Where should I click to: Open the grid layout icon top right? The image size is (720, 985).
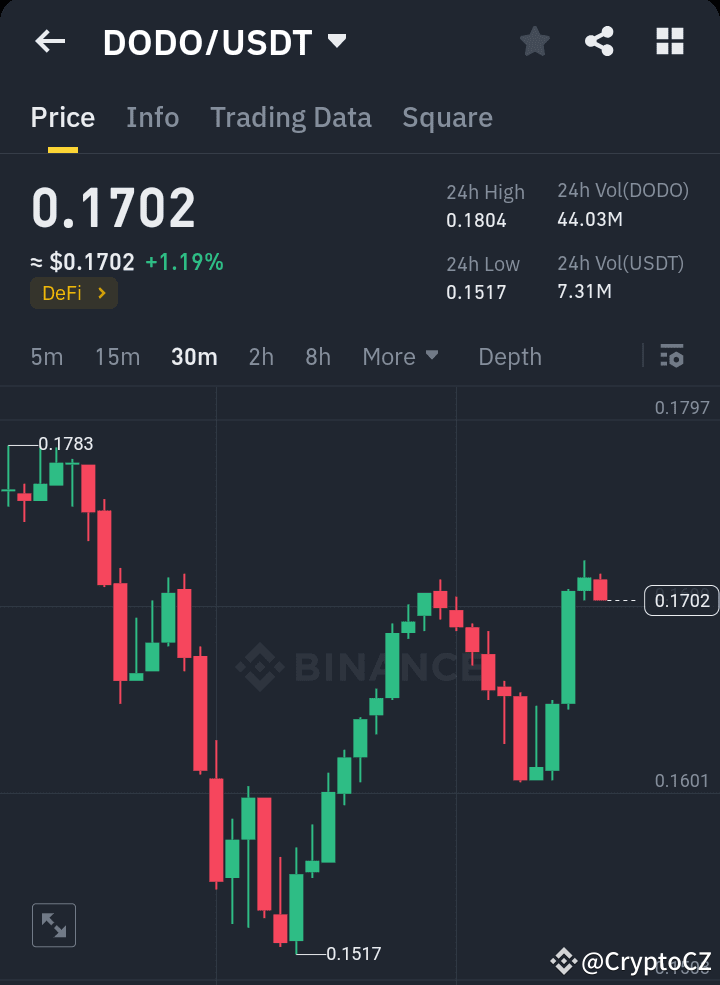[668, 41]
